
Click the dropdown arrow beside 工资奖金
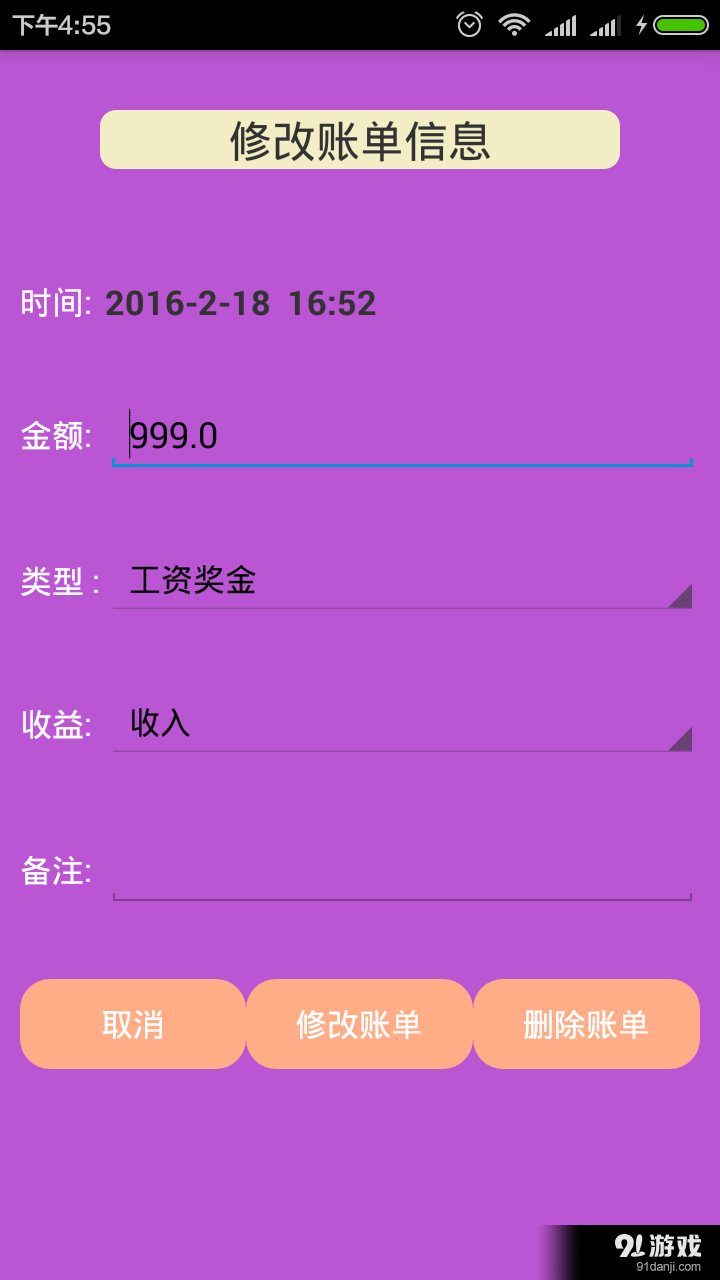click(684, 597)
